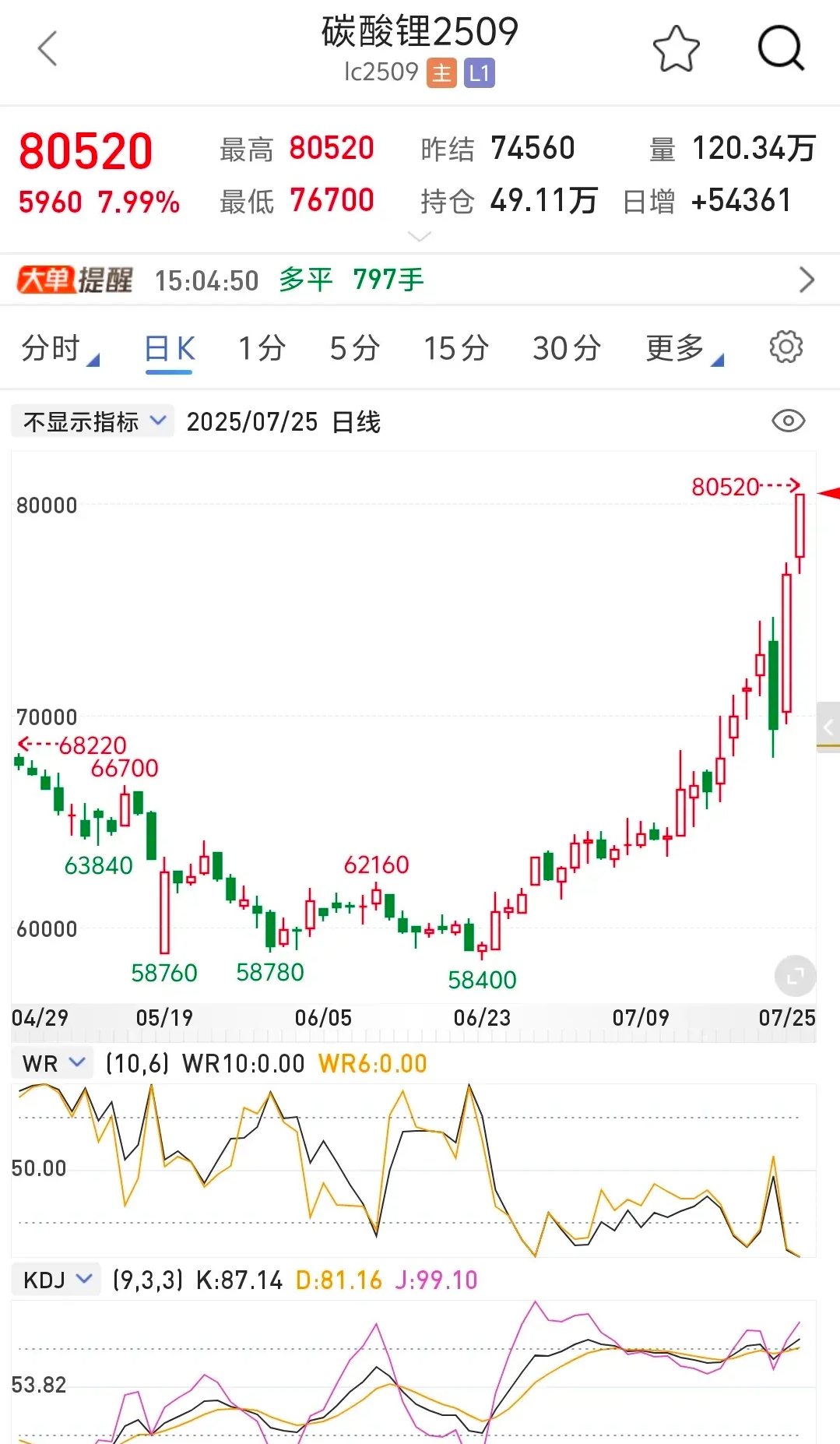The image size is (840, 1444).
Task: Toggle indicator visibility with the eye icon
Action: [788, 421]
